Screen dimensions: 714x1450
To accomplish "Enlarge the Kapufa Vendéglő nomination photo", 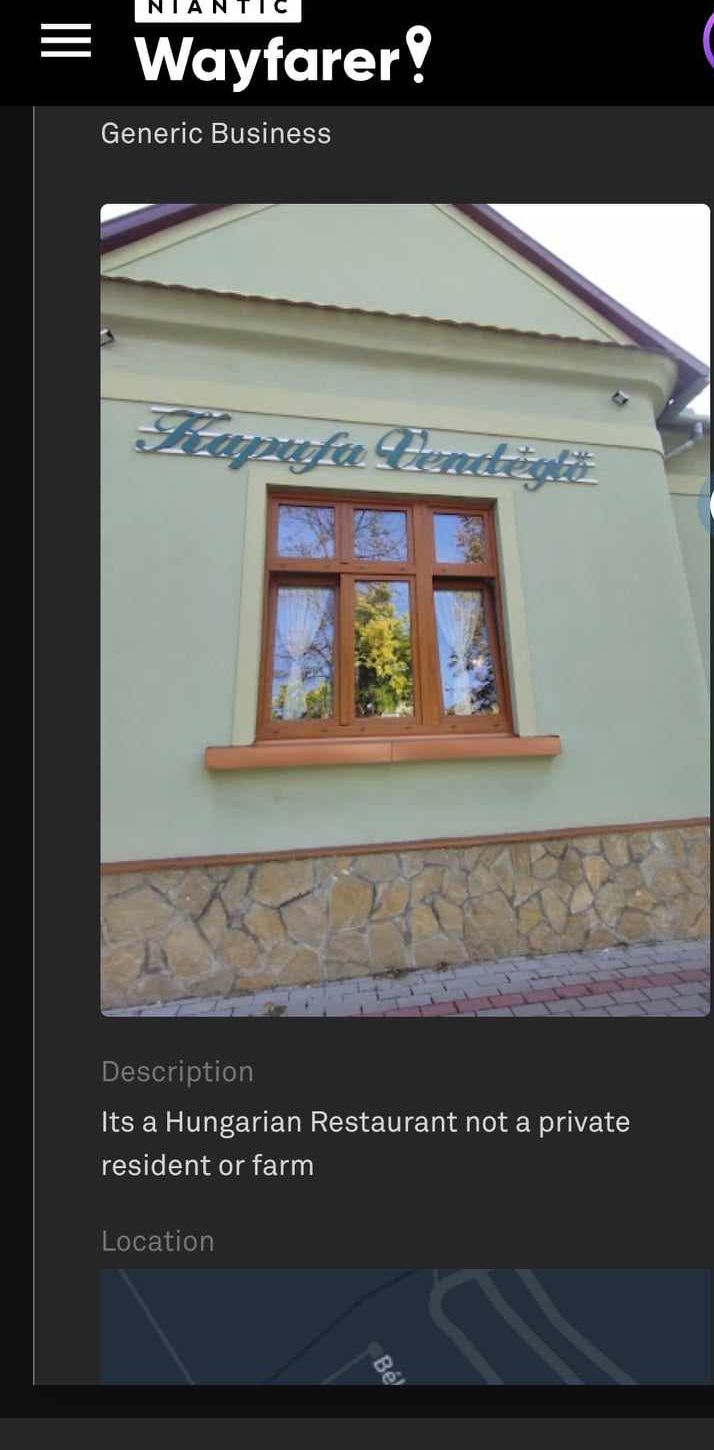I will click(x=405, y=610).
